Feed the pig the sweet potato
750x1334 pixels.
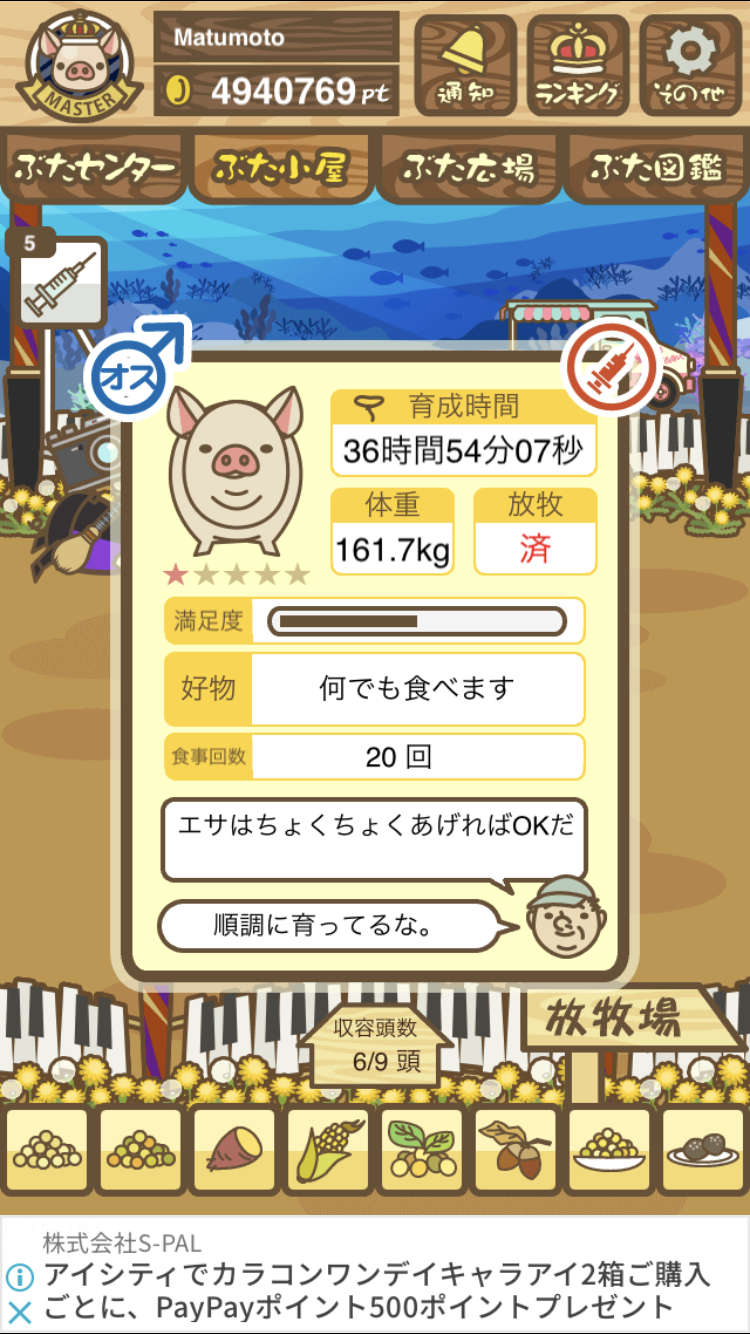[233, 1151]
